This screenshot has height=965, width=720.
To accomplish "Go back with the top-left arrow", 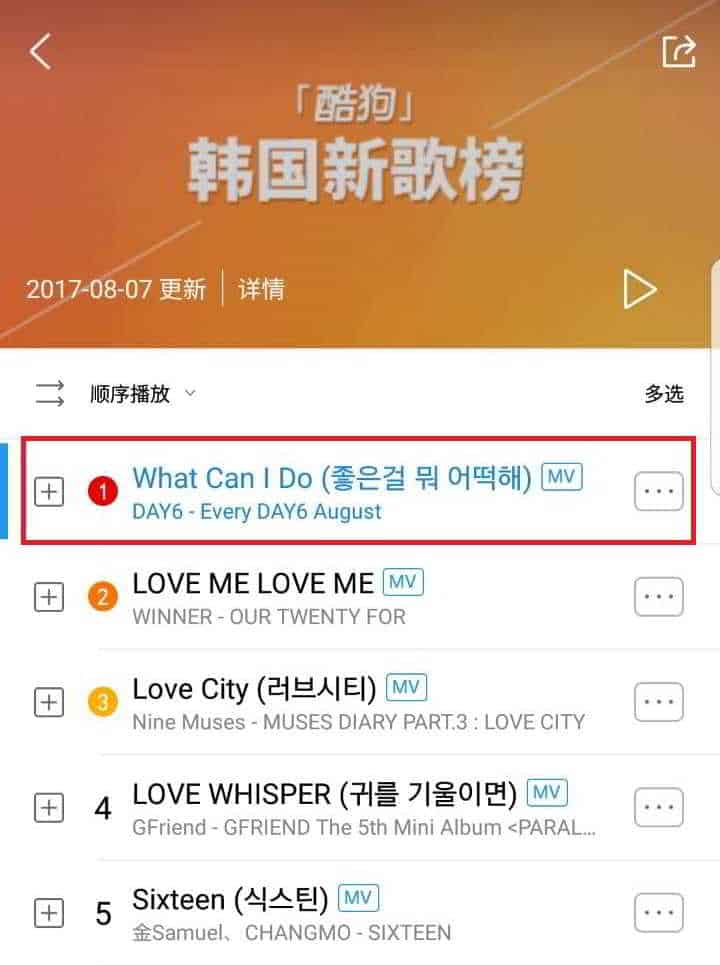I will [x=40, y=51].
